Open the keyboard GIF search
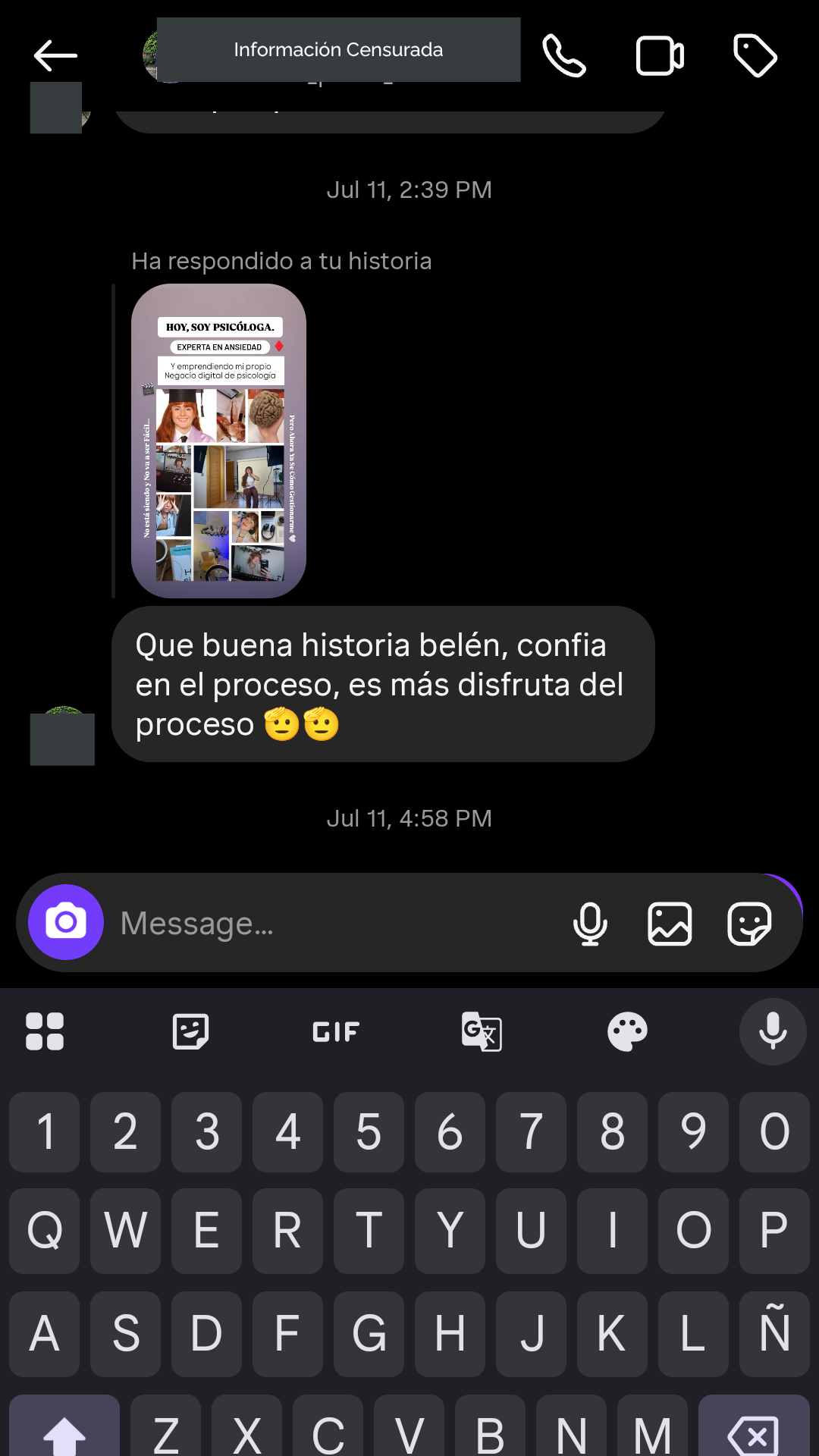Screen dimensions: 819x1456 pos(336,1032)
